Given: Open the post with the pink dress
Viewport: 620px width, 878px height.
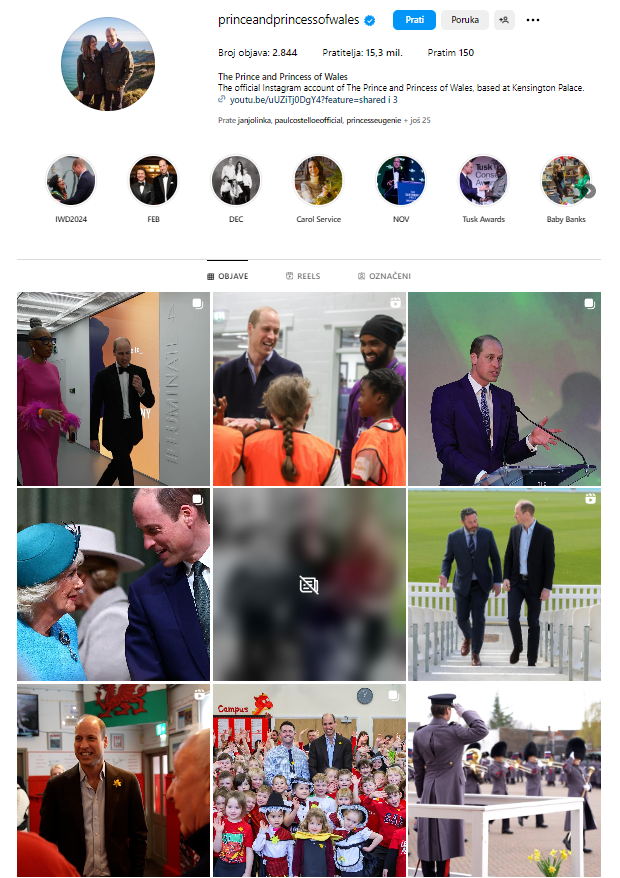Looking at the screenshot, I should (x=113, y=389).
